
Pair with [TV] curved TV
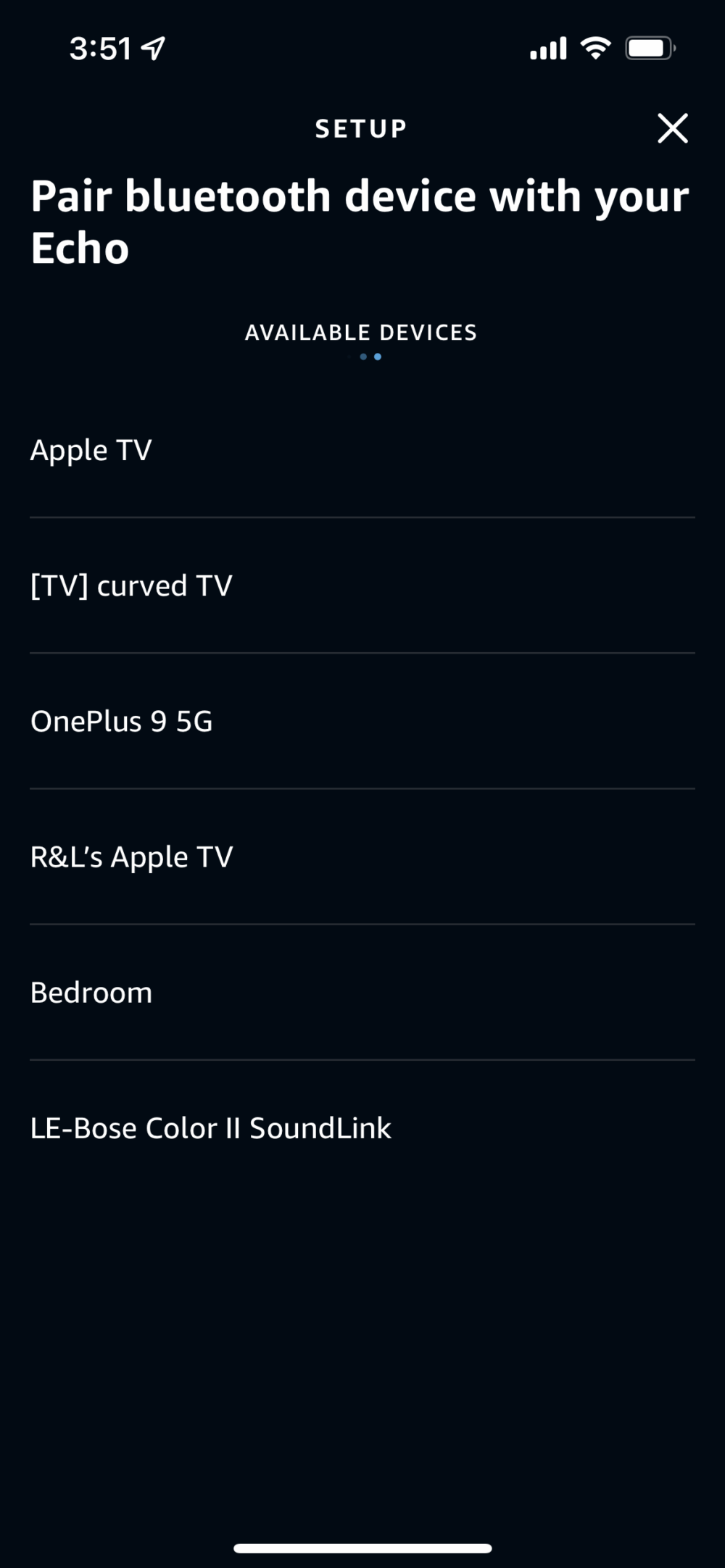pos(131,585)
